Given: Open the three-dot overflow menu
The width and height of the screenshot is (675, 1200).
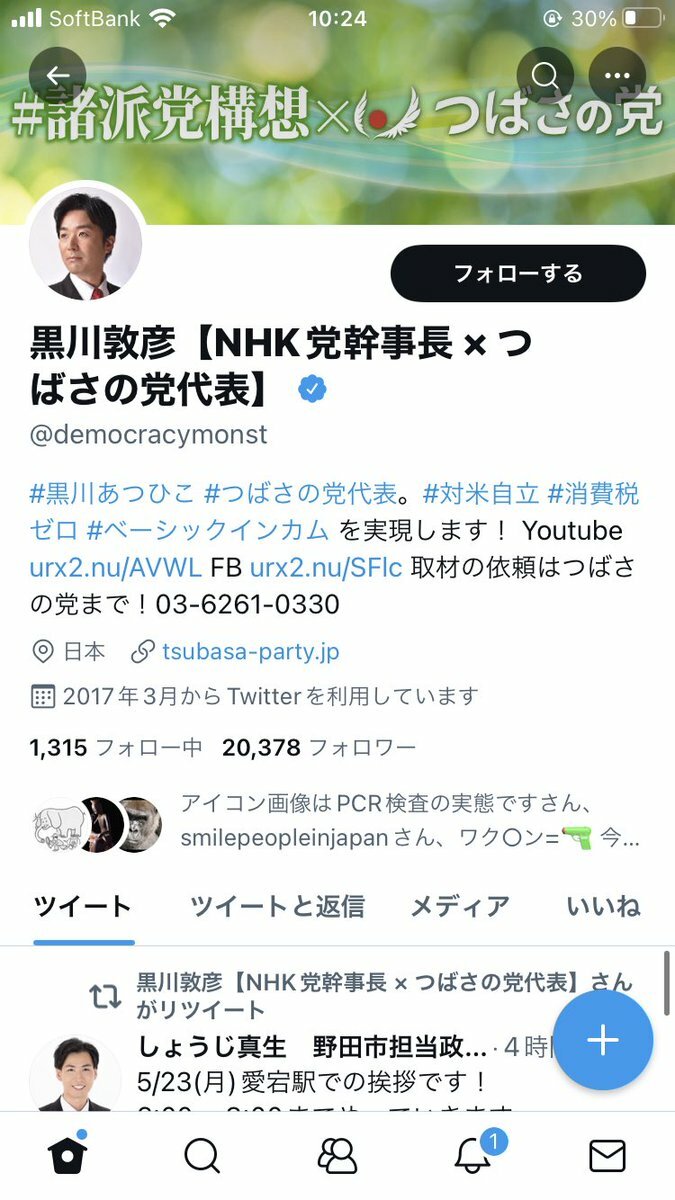Looking at the screenshot, I should pos(617,75).
